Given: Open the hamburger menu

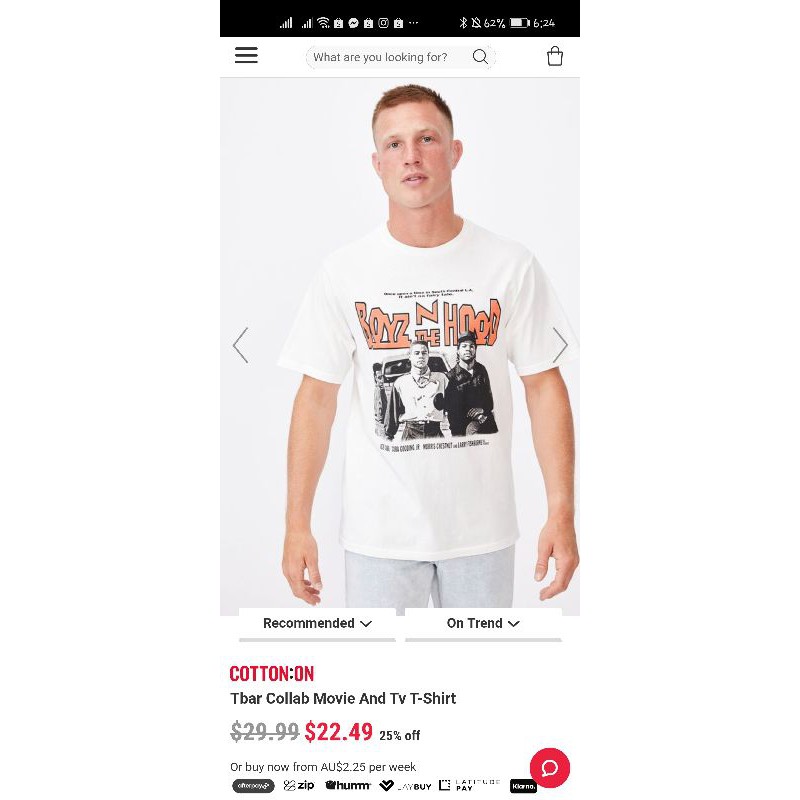Looking at the screenshot, I should 246,55.
